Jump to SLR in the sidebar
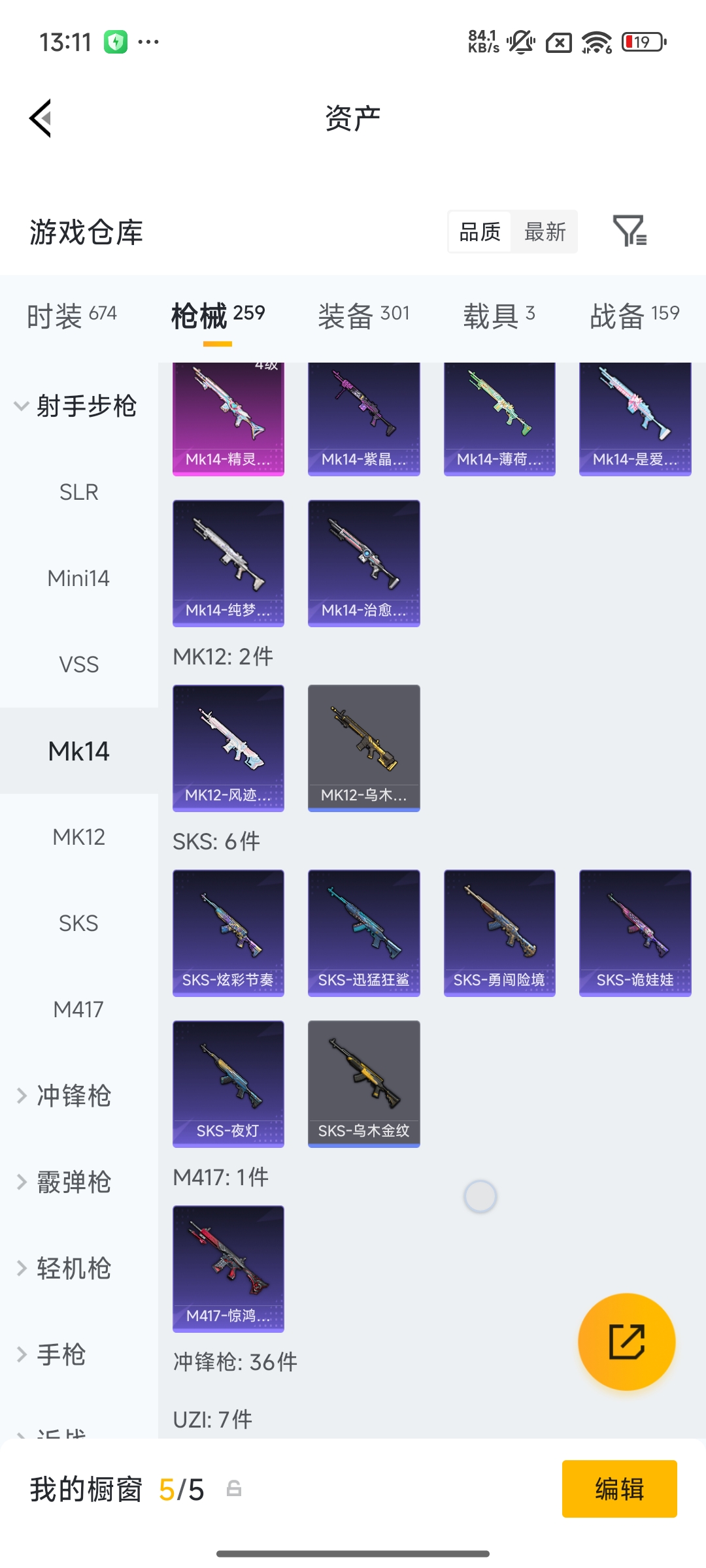Image resolution: width=706 pixels, height=1568 pixels. point(78,492)
